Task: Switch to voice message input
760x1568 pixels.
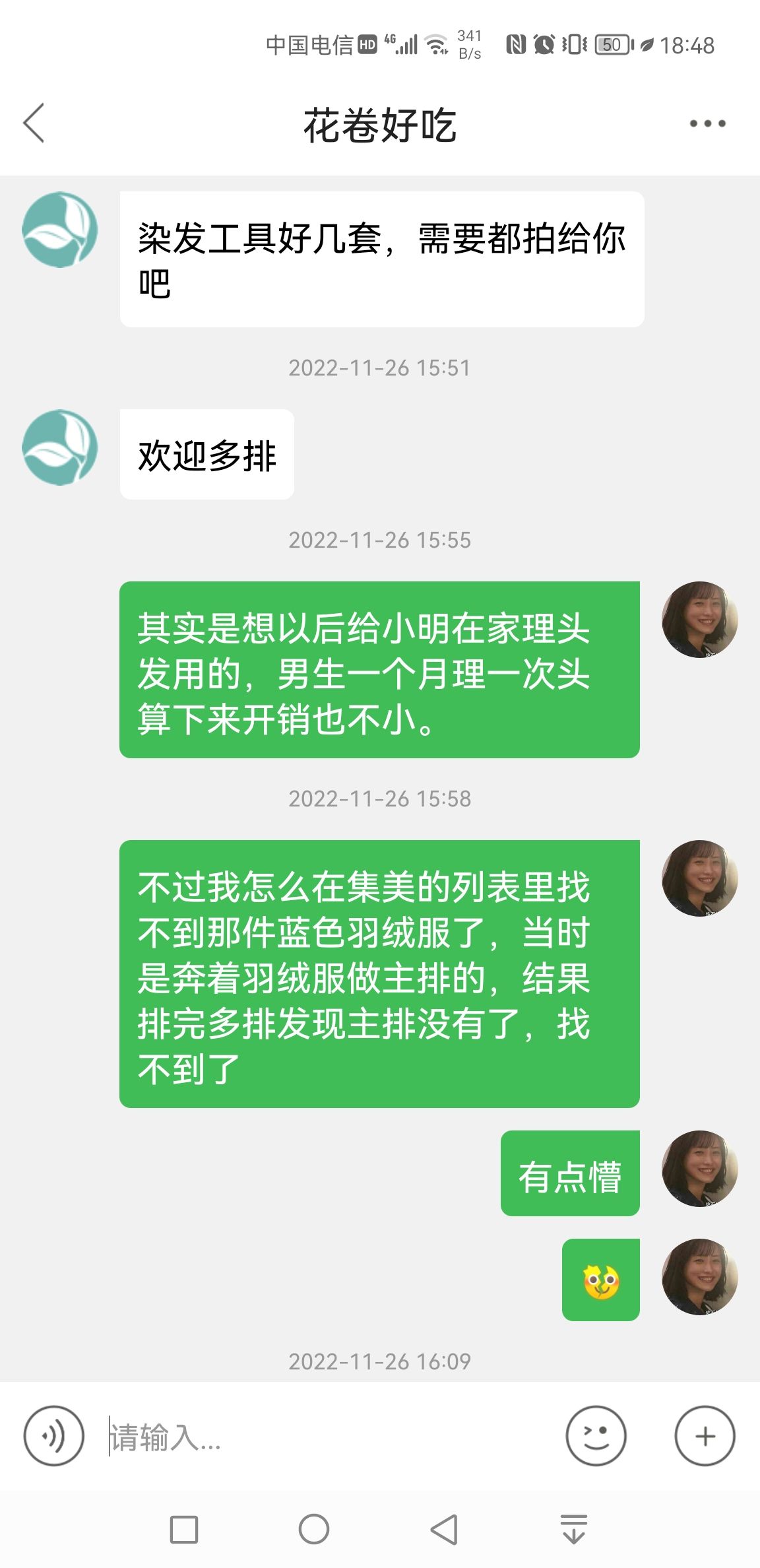Action: click(x=54, y=1436)
